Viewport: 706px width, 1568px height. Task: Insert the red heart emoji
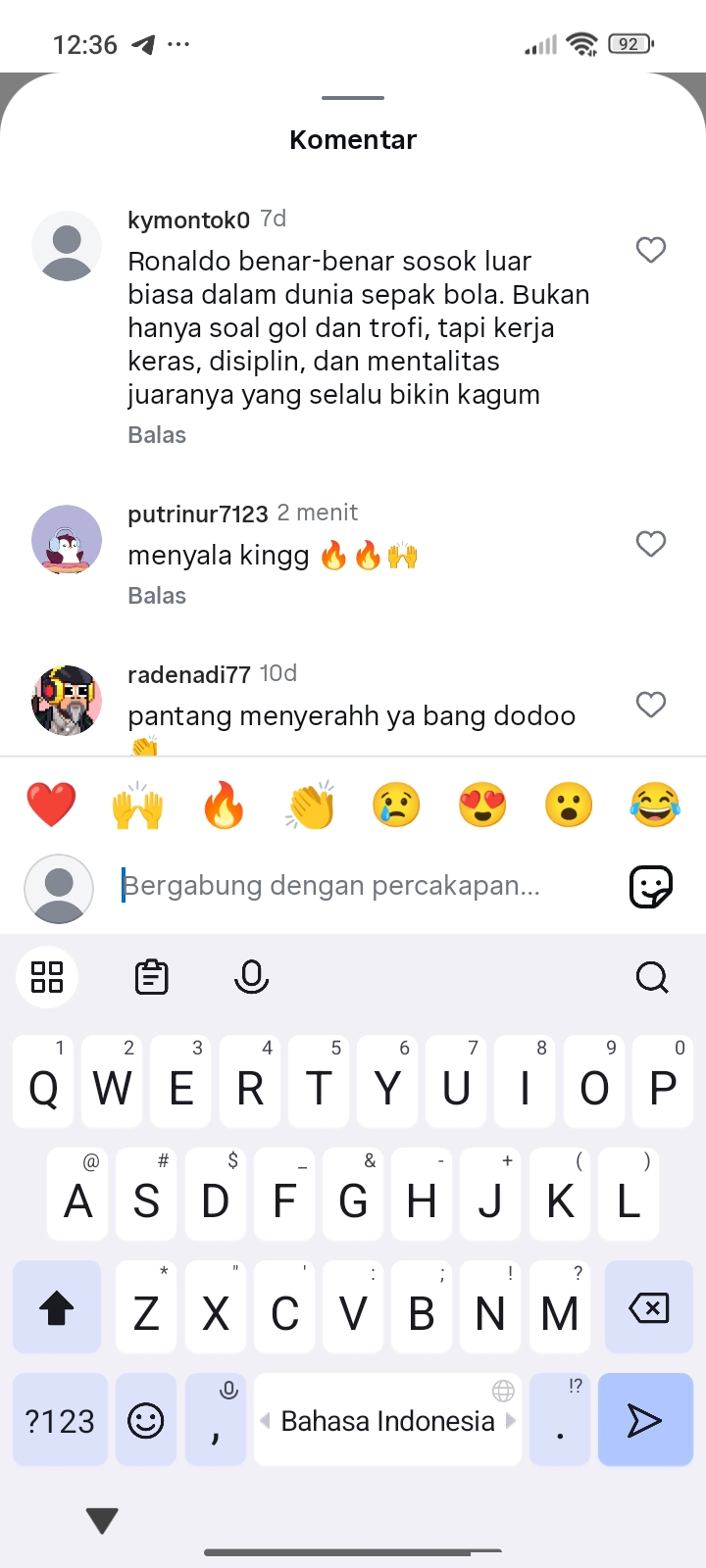point(51,806)
